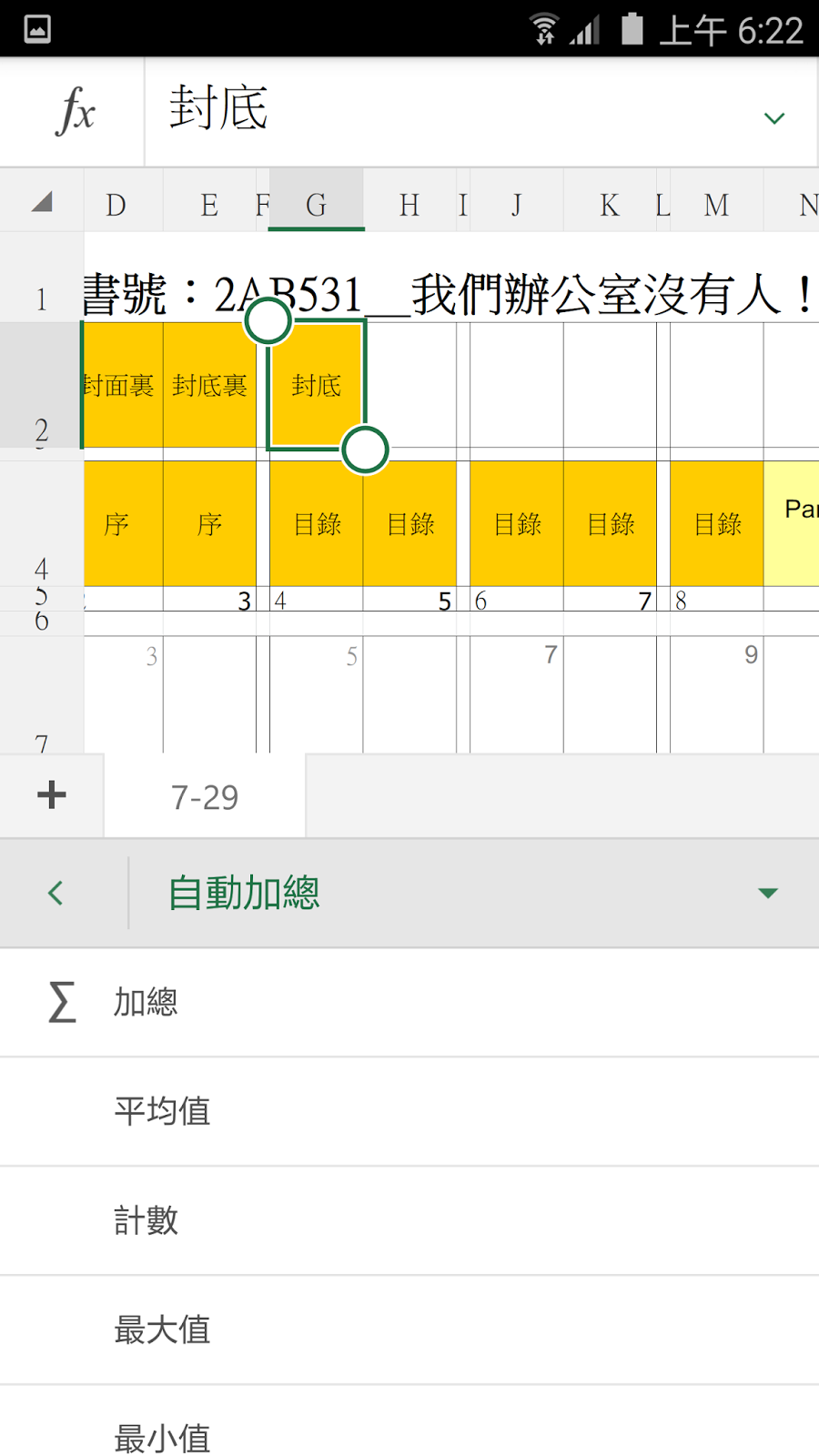Image resolution: width=819 pixels, height=1456 pixels.
Task: Choose 加總 sum function
Action: (146, 1002)
